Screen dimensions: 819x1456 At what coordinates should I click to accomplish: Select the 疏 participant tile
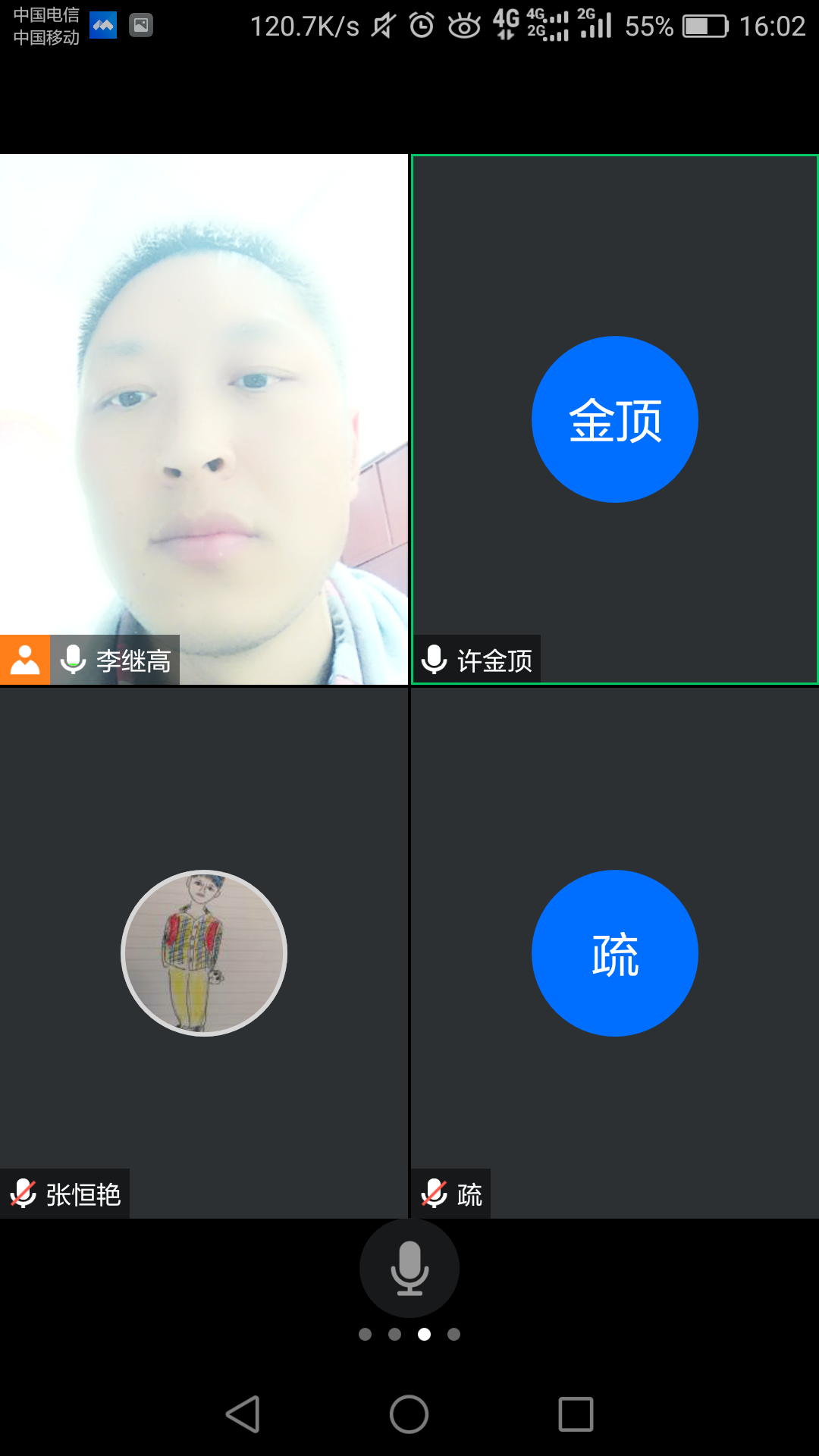614,952
